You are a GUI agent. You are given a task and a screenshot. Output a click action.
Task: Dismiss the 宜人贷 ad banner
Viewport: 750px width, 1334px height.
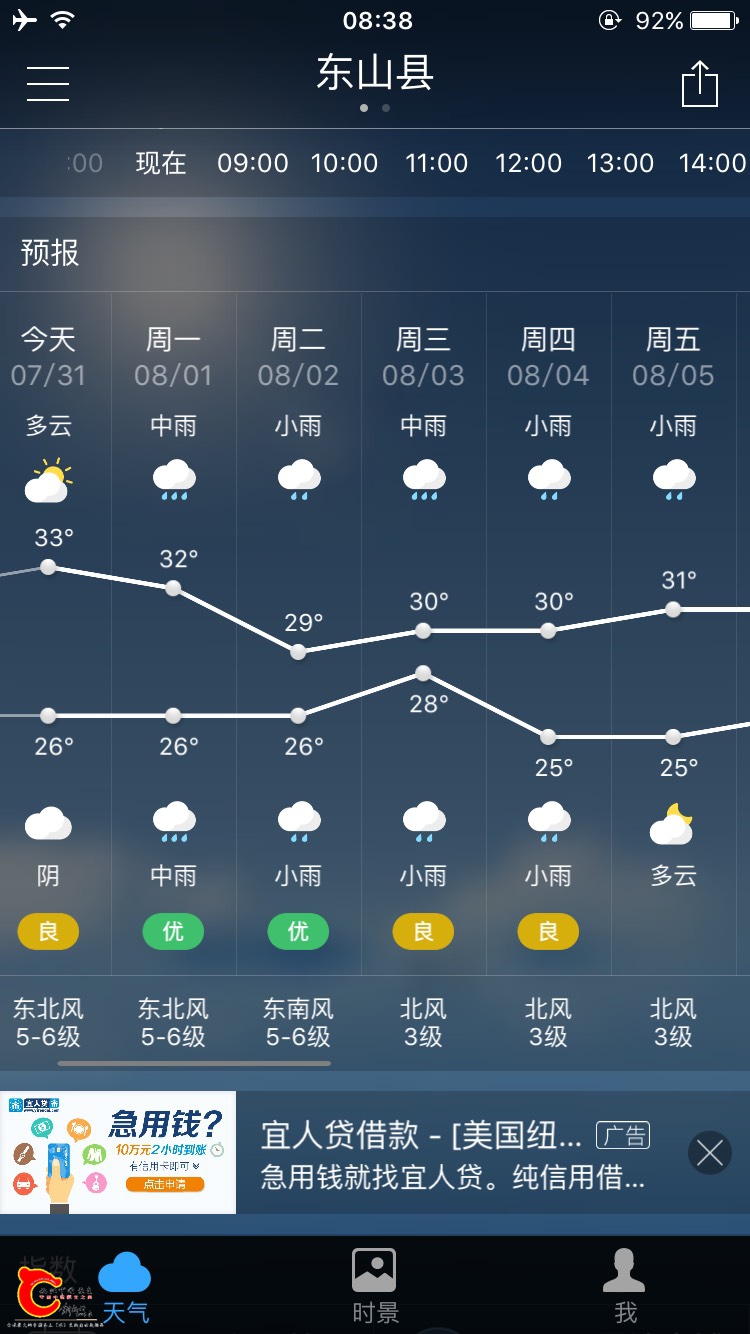[710, 1154]
